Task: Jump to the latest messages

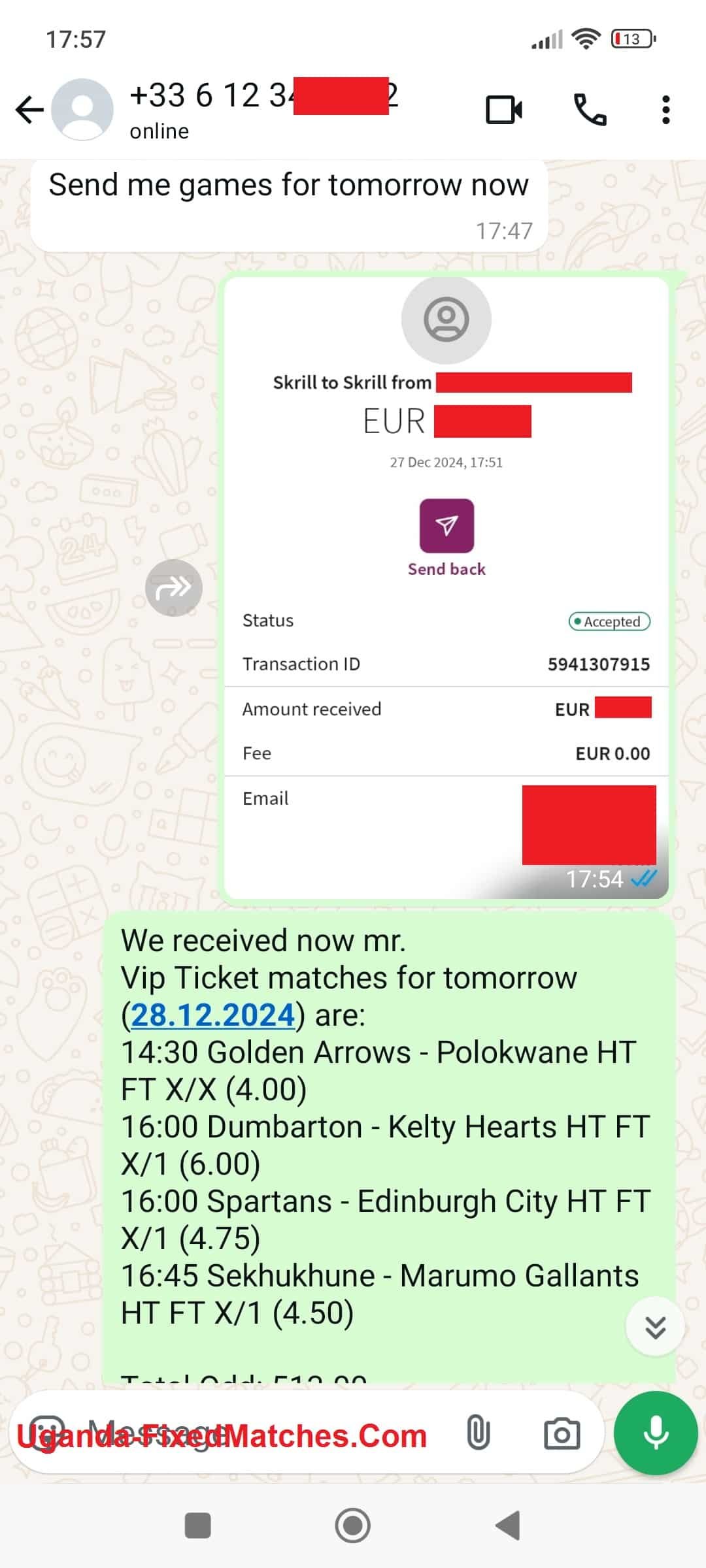Action: (x=655, y=1327)
